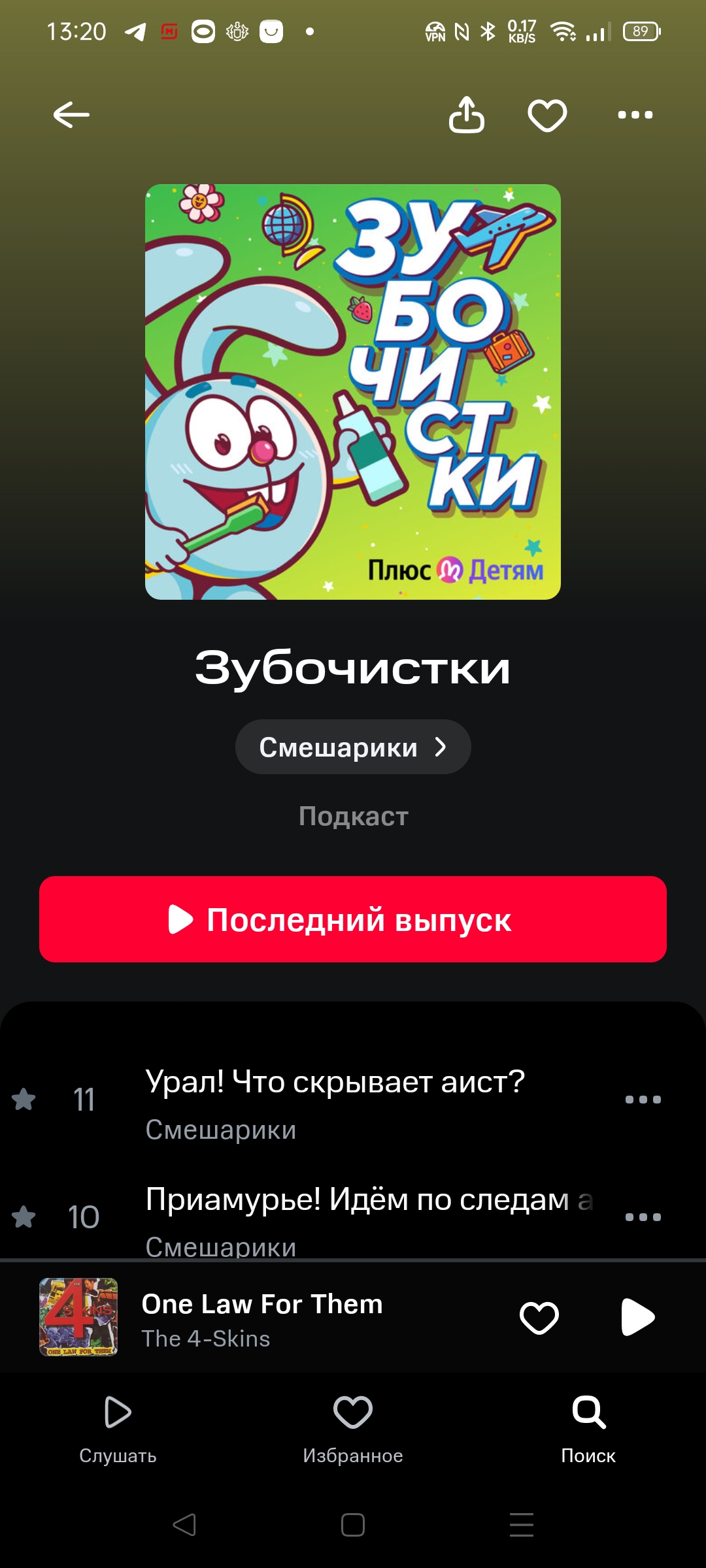Share the Зубочистки podcast
This screenshot has width=706, height=1568.
[467, 115]
